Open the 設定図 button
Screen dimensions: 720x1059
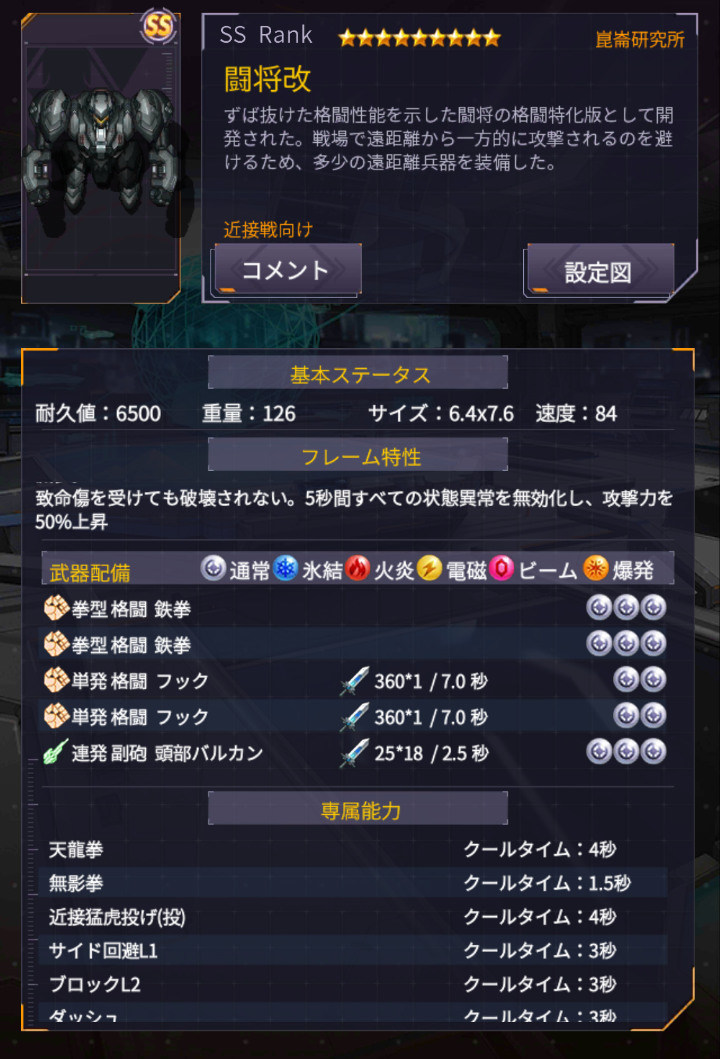click(x=599, y=272)
